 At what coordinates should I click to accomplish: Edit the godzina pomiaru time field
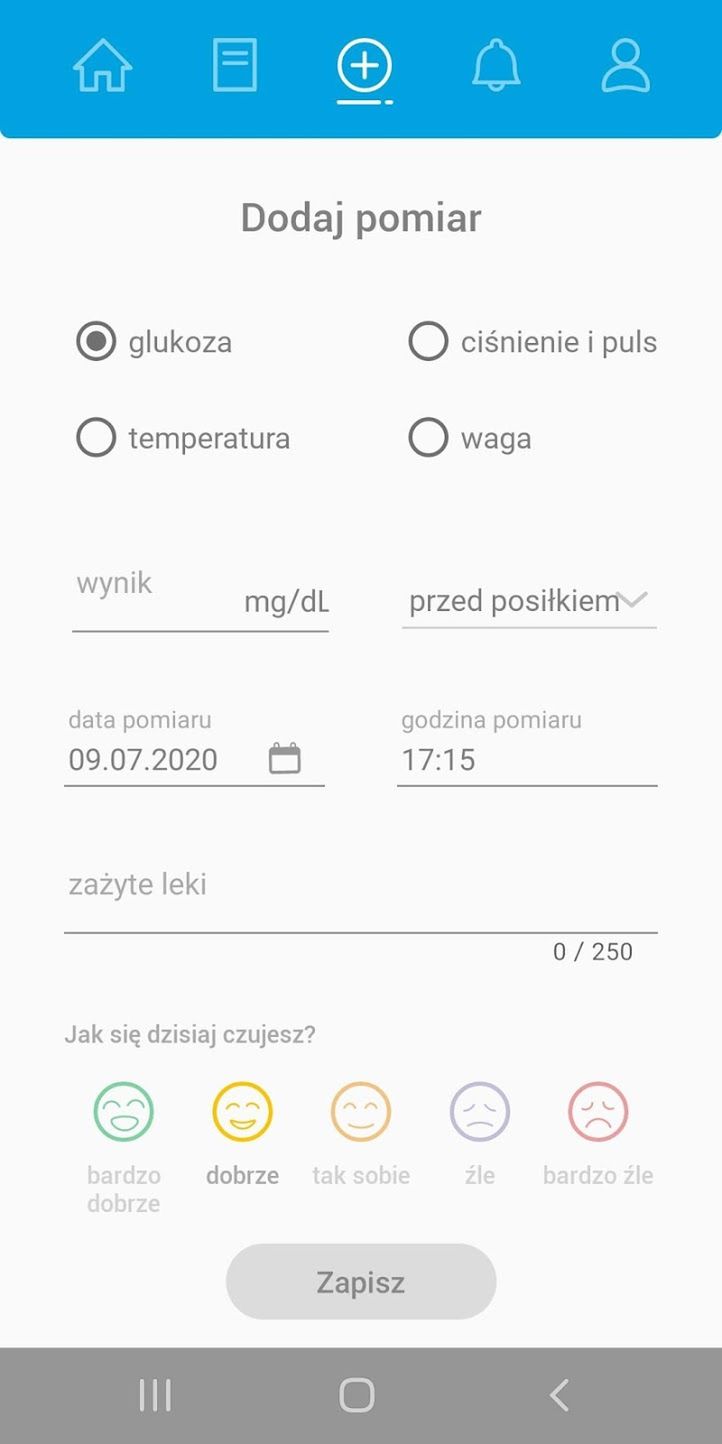(x=527, y=760)
